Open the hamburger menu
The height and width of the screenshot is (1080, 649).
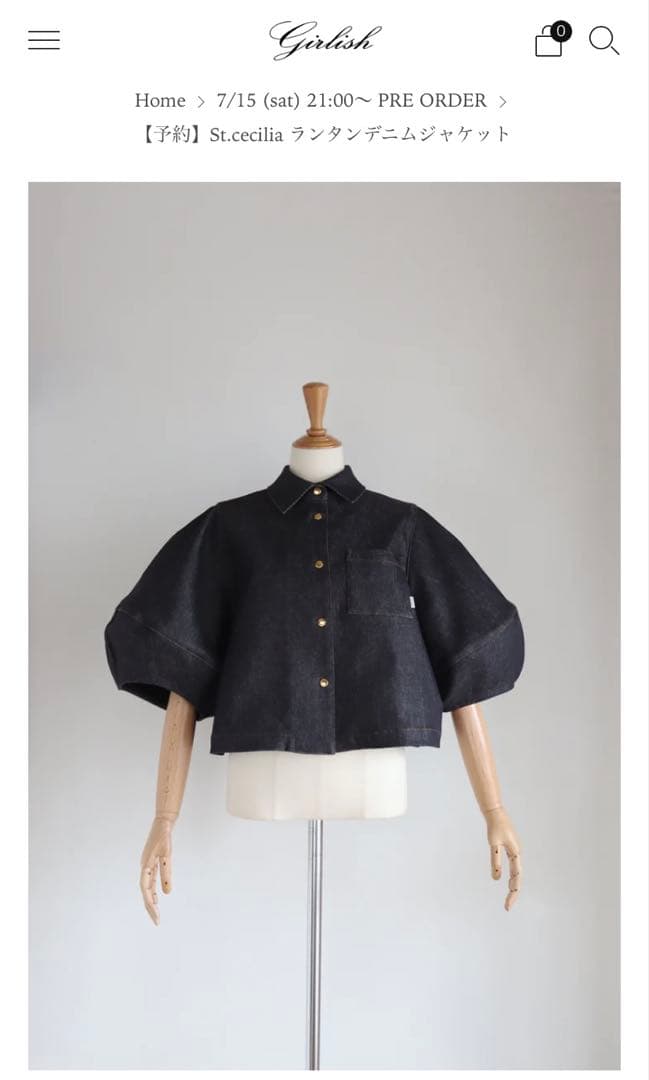(x=44, y=40)
